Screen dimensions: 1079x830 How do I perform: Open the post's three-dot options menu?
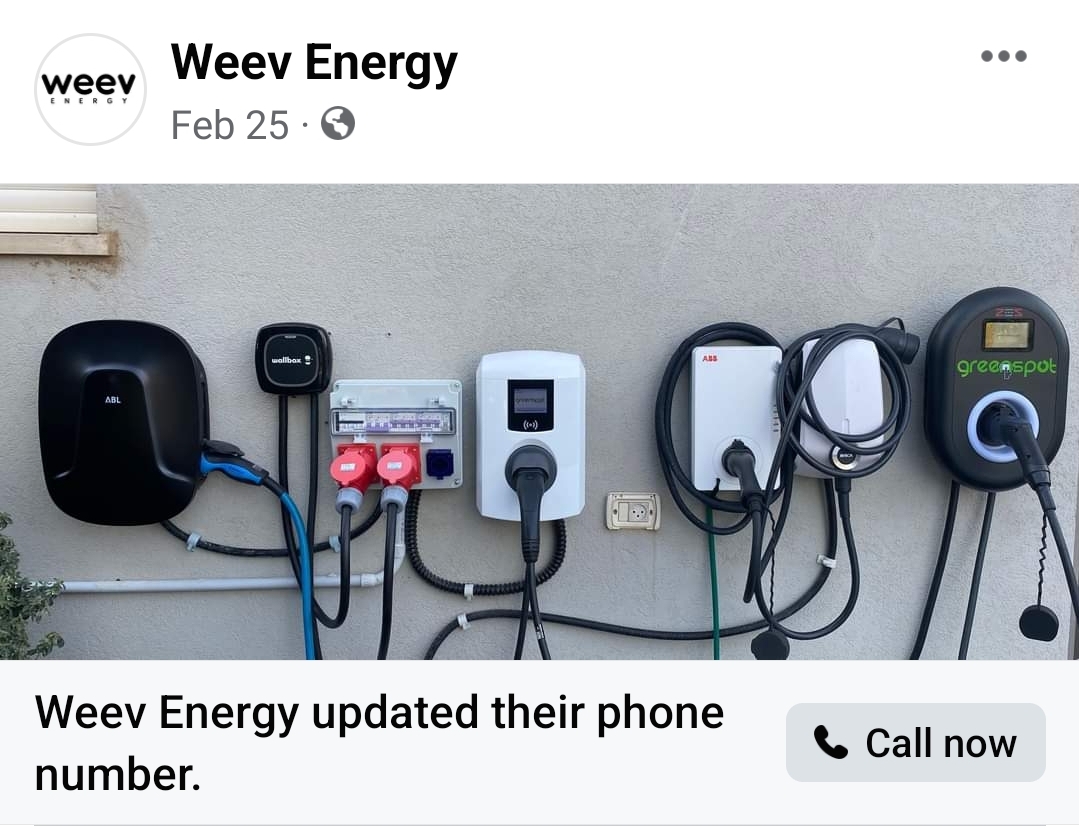[x=1003, y=56]
